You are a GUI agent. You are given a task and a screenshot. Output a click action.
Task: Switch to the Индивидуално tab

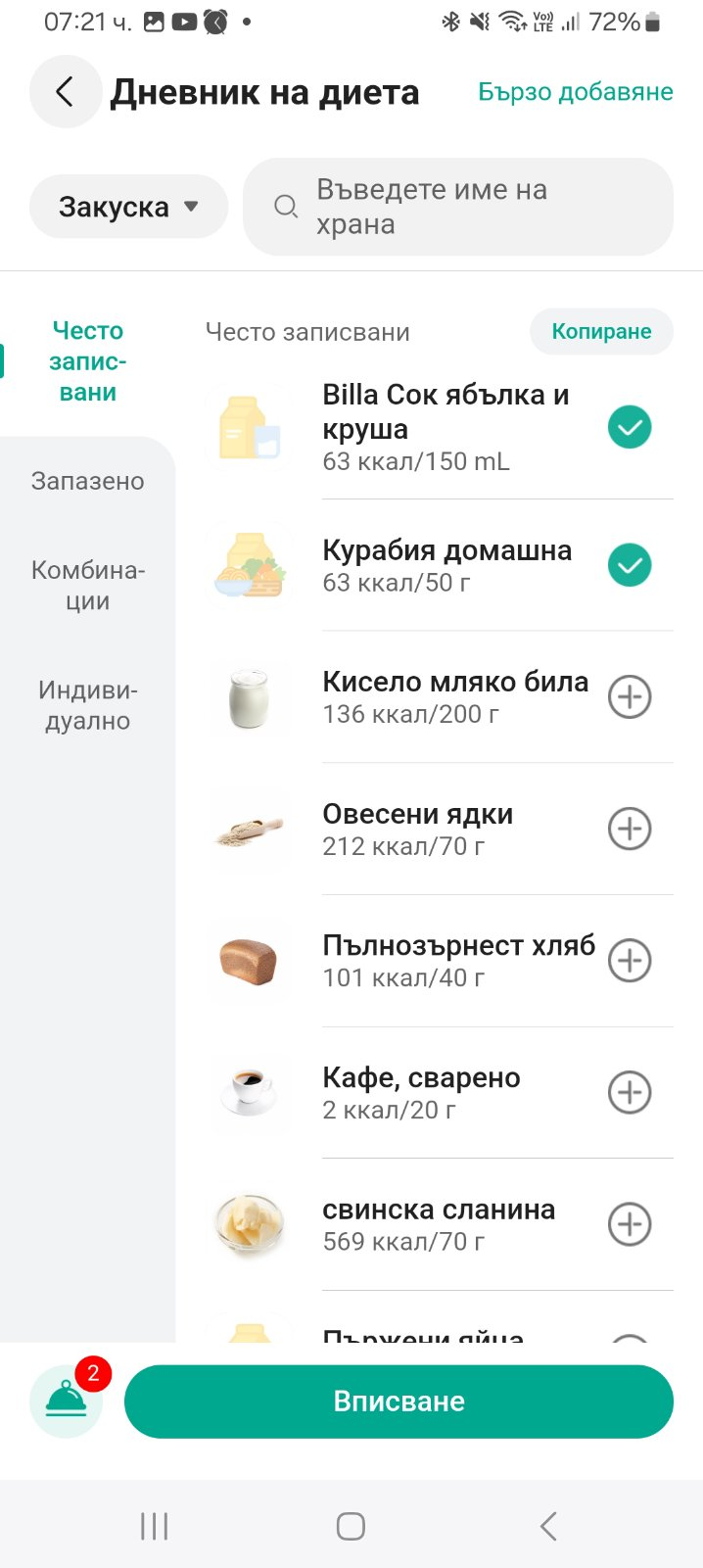click(x=88, y=705)
